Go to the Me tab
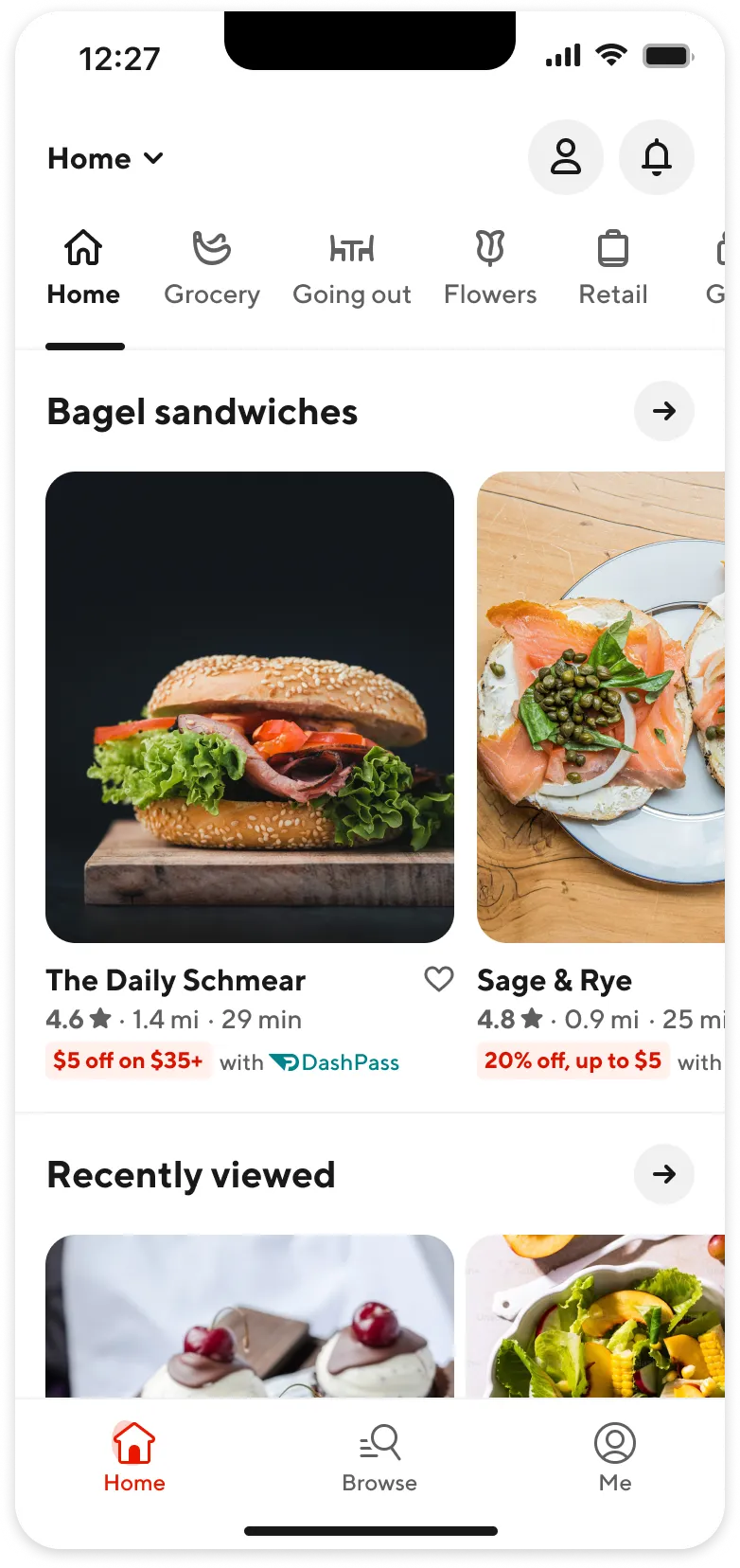 pos(614,1458)
